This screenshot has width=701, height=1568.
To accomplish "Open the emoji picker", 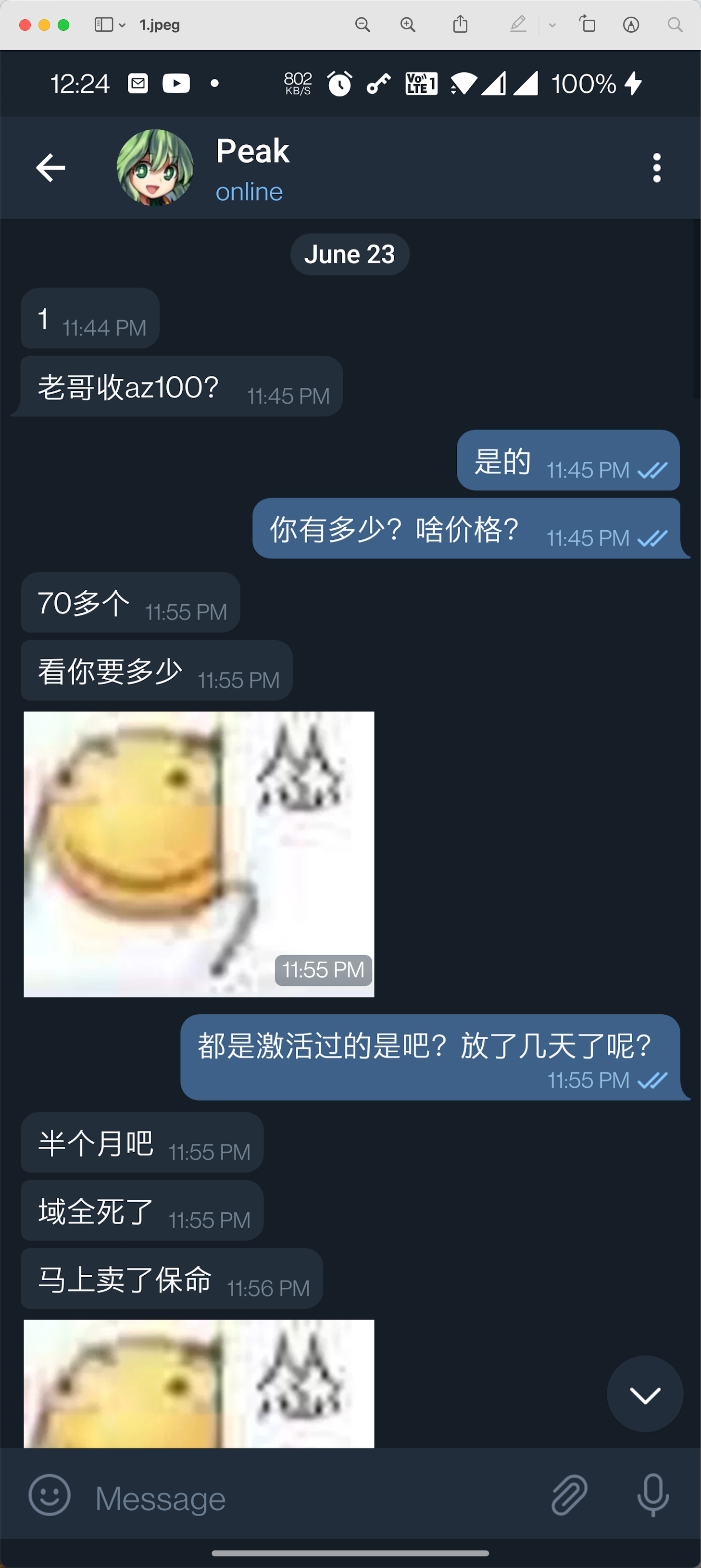I will click(x=50, y=1495).
